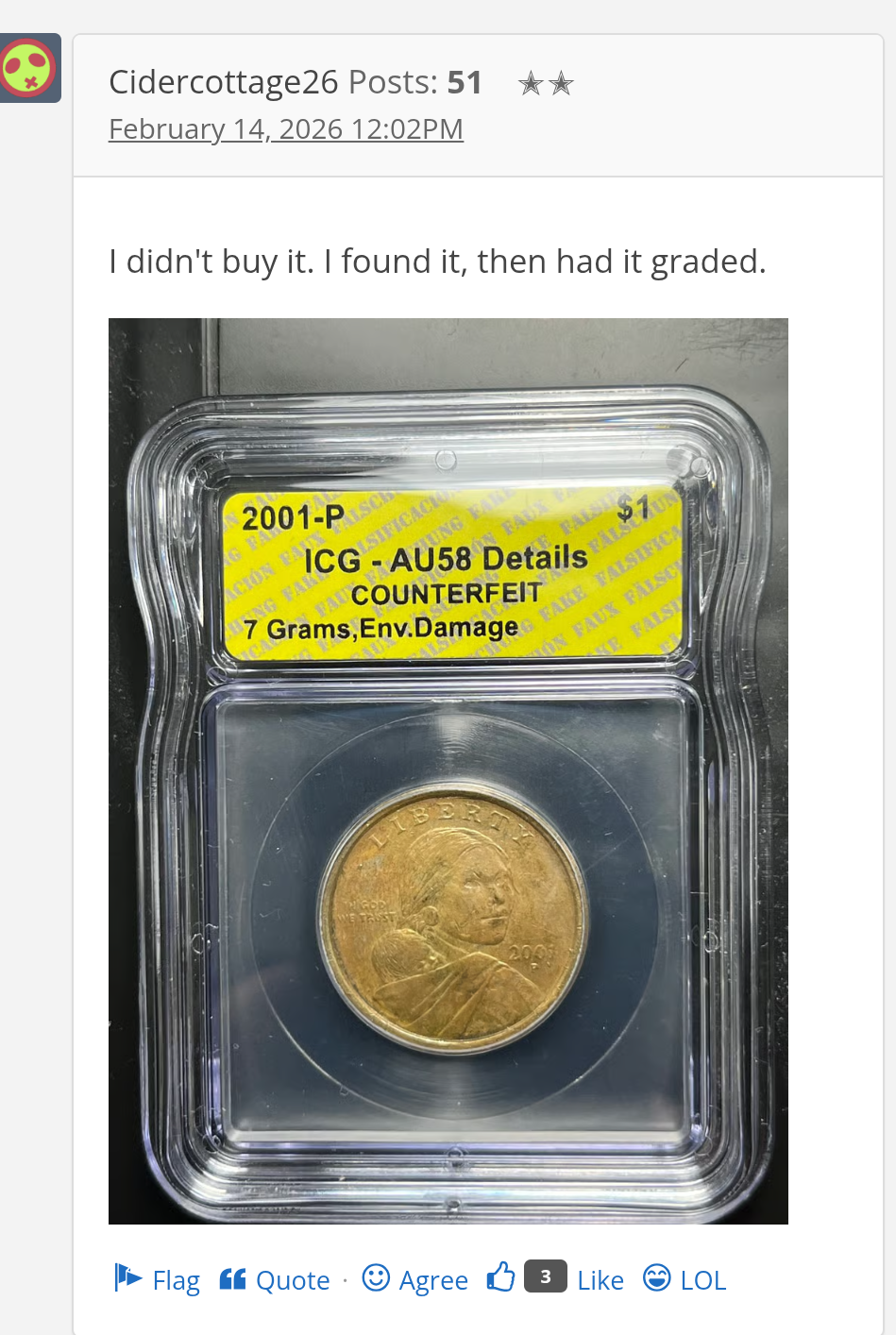Image resolution: width=896 pixels, height=1335 pixels.
Task: Quote Cidercottage26's post
Action: click(275, 1279)
